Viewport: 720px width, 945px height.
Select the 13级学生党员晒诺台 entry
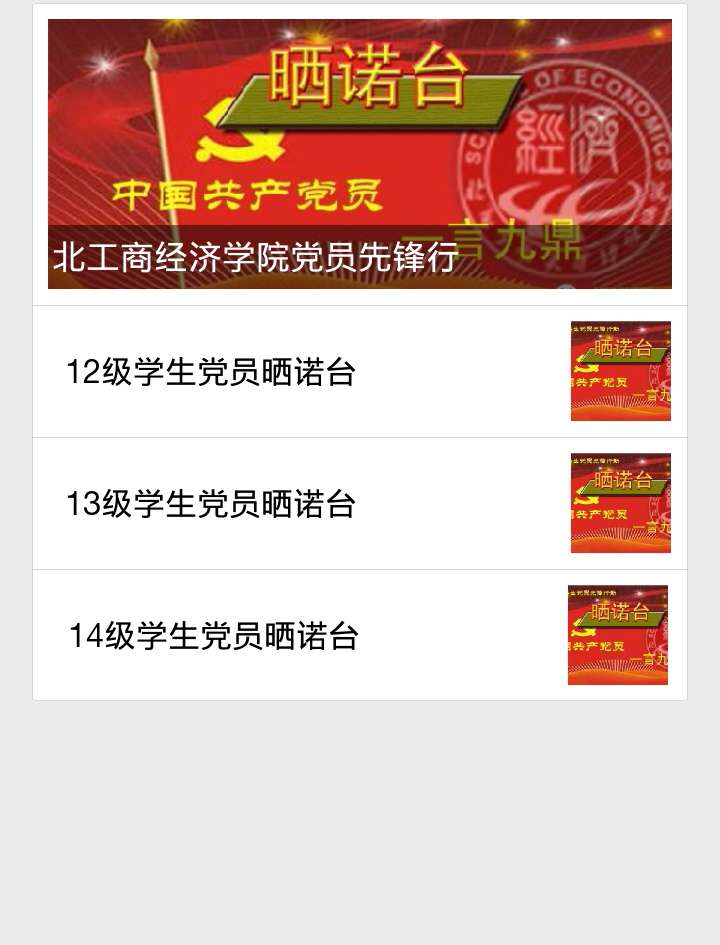point(211,504)
